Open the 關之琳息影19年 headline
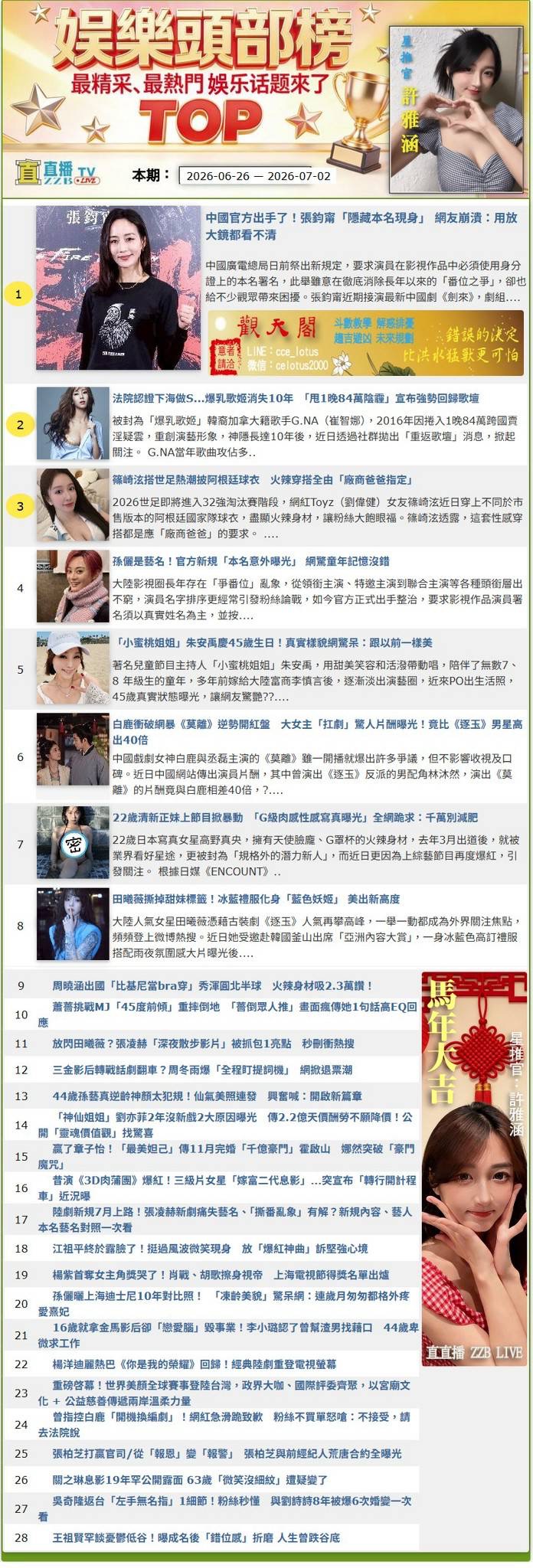Screen dimensions: 533x1568 tap(189, 1480)
